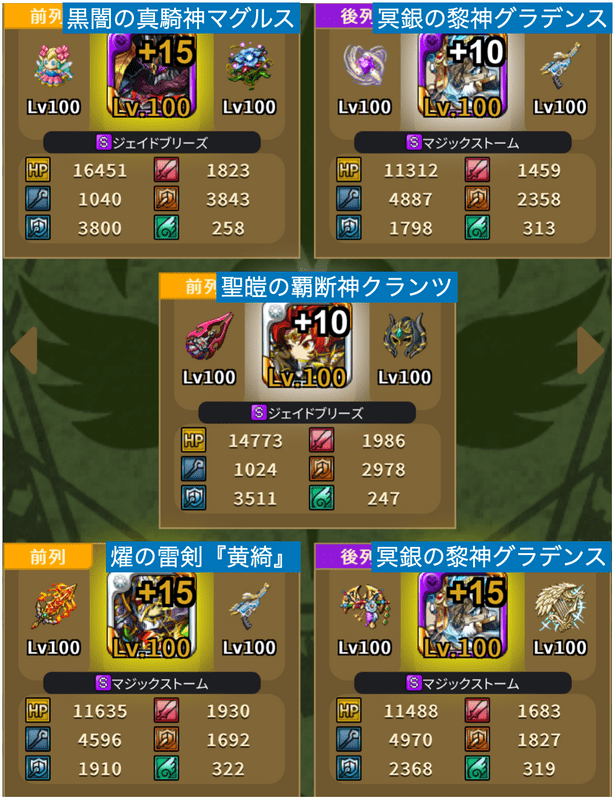
Task: Open the horned helmet equipment right of クランツ
Action: point(404,338)
